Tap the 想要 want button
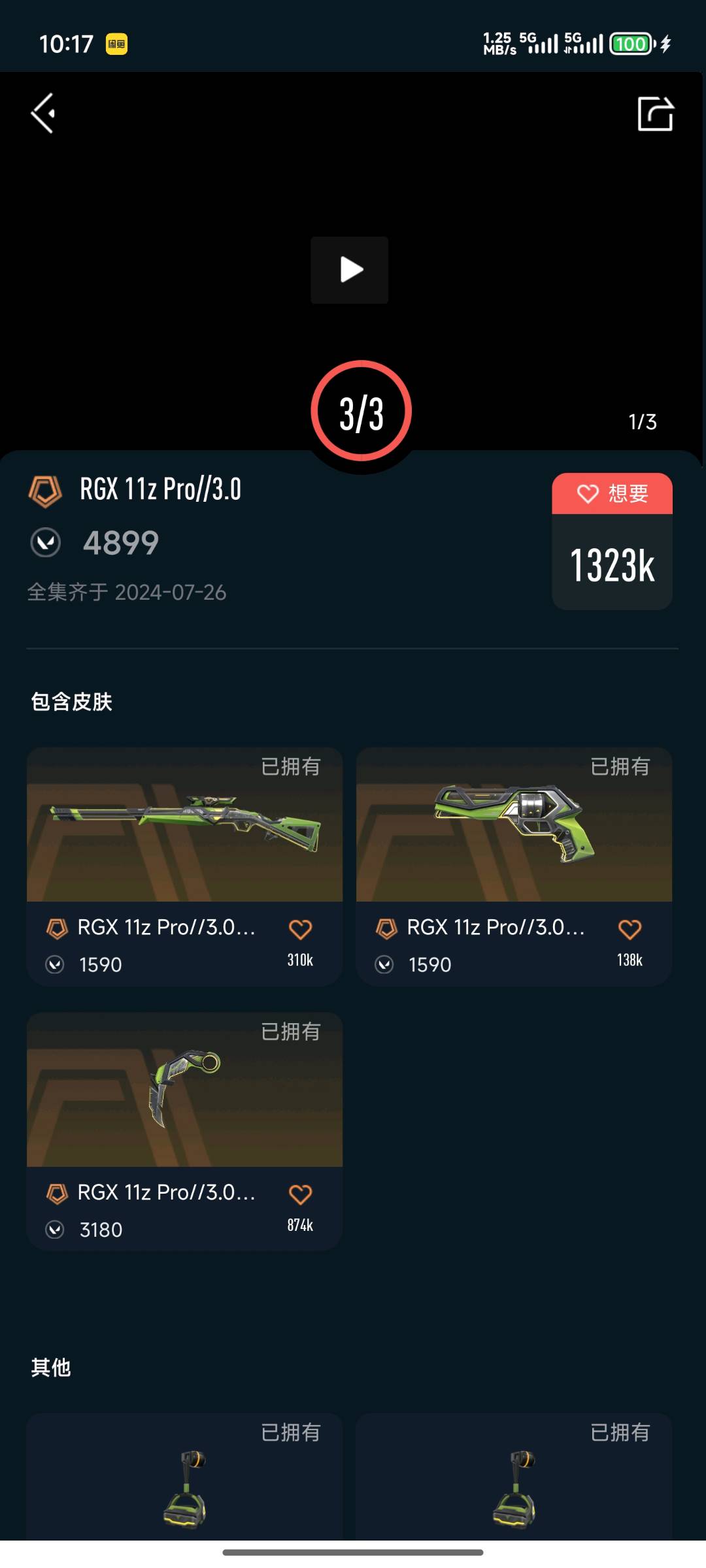This screenshot has width=706, height=1568. (612, 494)
